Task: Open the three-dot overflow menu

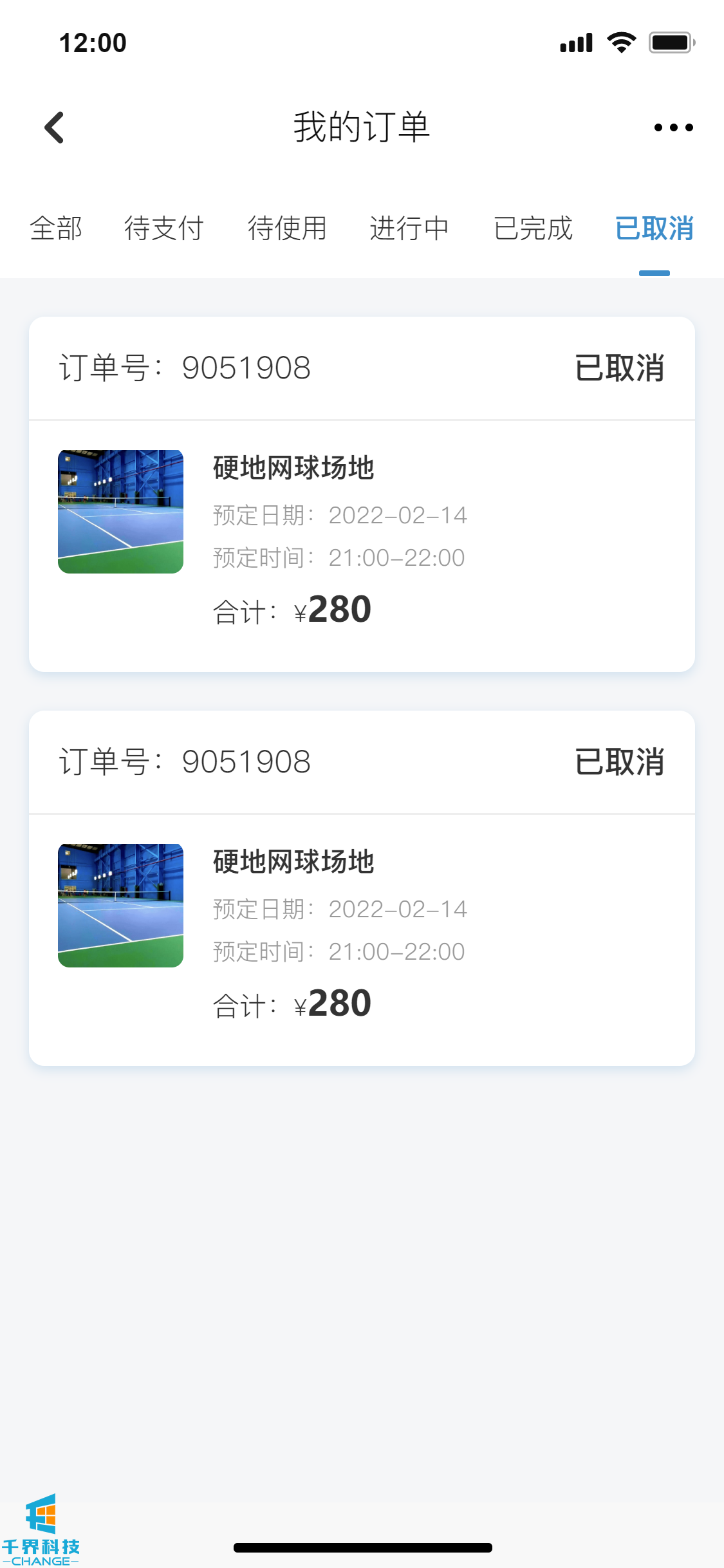Action: pyautogui.click(x=673, y=127)
